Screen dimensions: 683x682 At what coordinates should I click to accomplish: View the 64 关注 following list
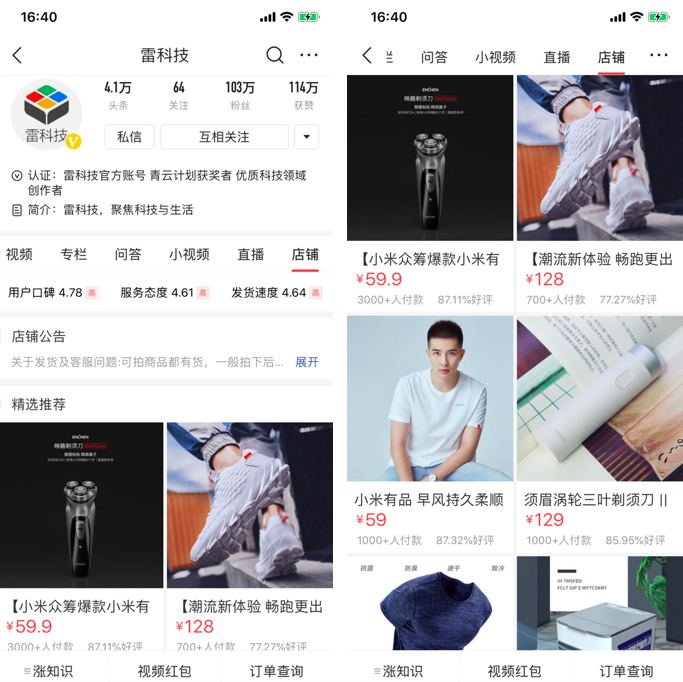pos(179,95)
